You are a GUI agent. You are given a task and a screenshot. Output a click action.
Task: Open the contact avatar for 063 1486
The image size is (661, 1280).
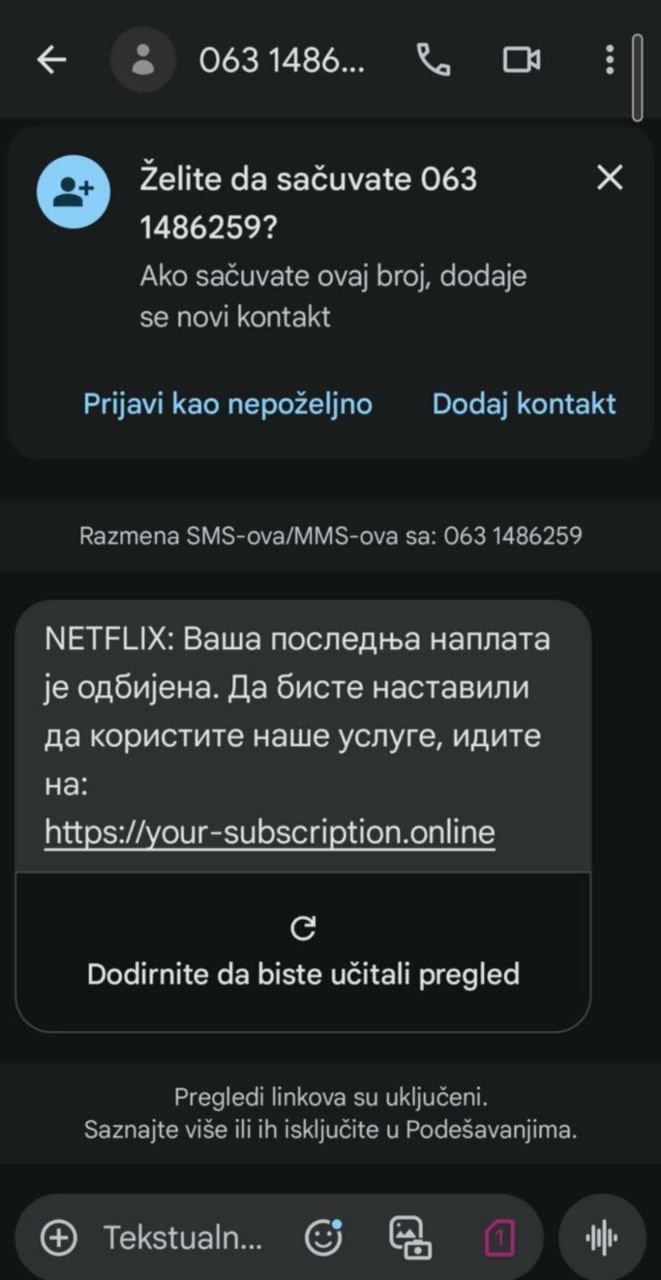[x=143, y=61]
